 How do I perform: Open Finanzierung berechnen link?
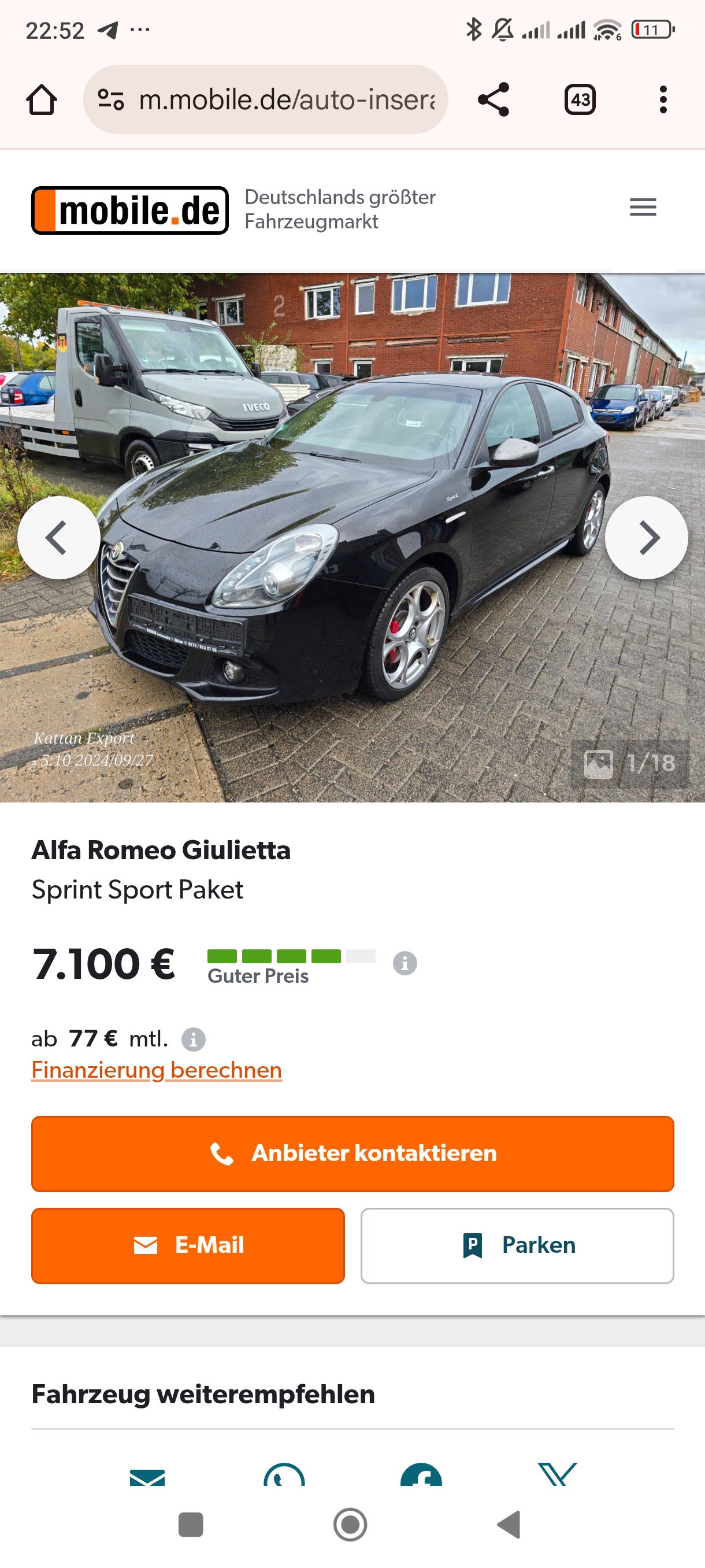157,1070
